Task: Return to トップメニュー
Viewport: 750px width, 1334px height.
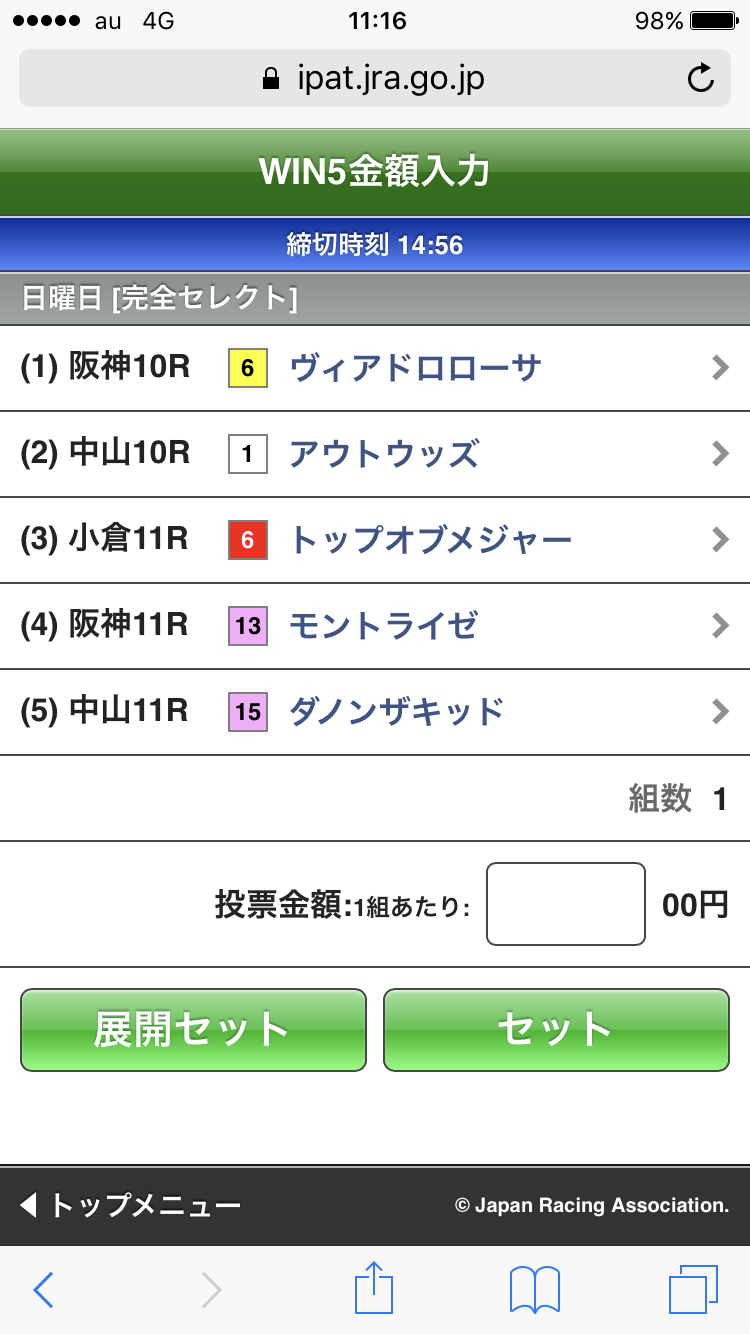Action: coord(132,1205)
